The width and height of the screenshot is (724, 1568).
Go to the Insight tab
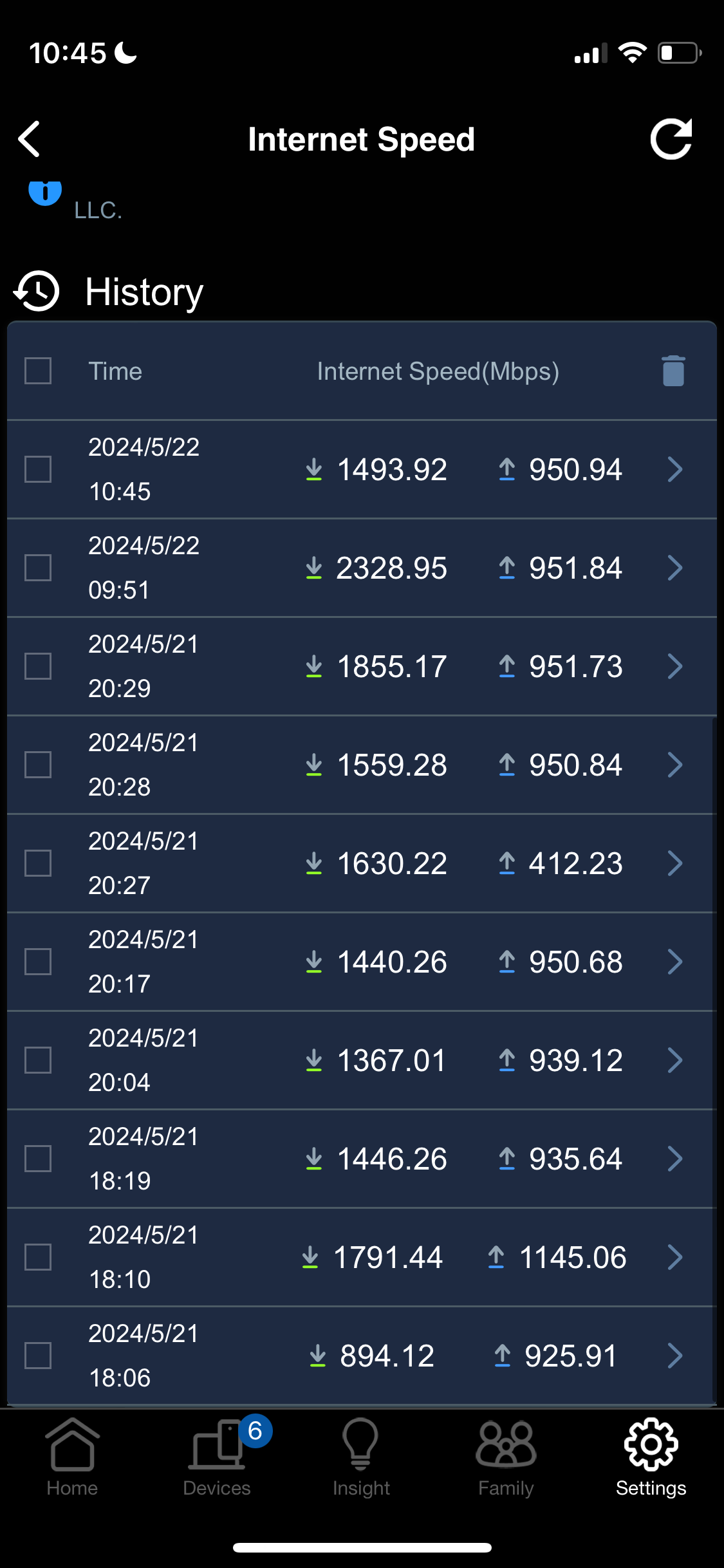click(x=362, y=1458)
